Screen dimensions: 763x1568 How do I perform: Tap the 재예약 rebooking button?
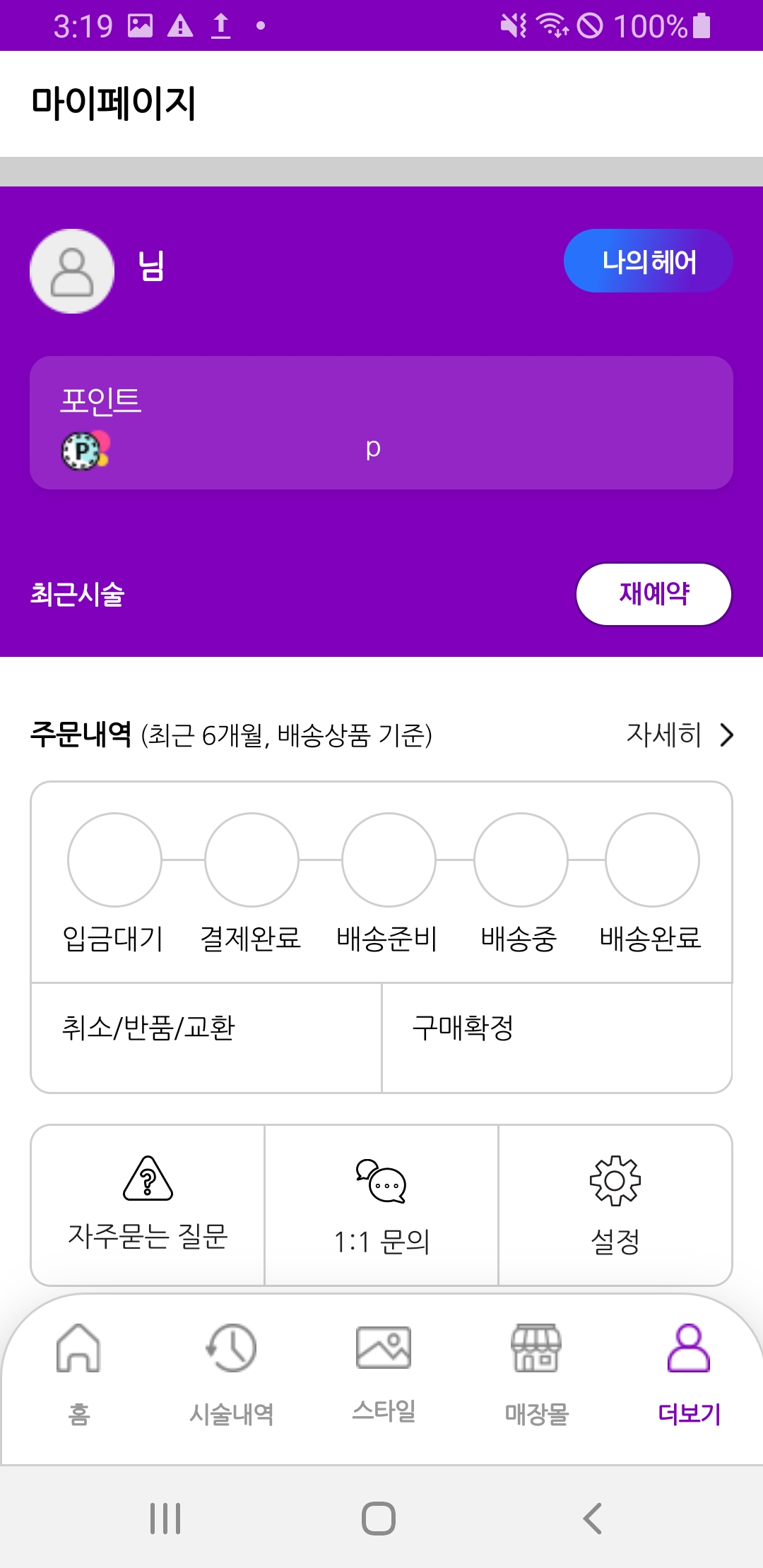[x=653, y=594]
